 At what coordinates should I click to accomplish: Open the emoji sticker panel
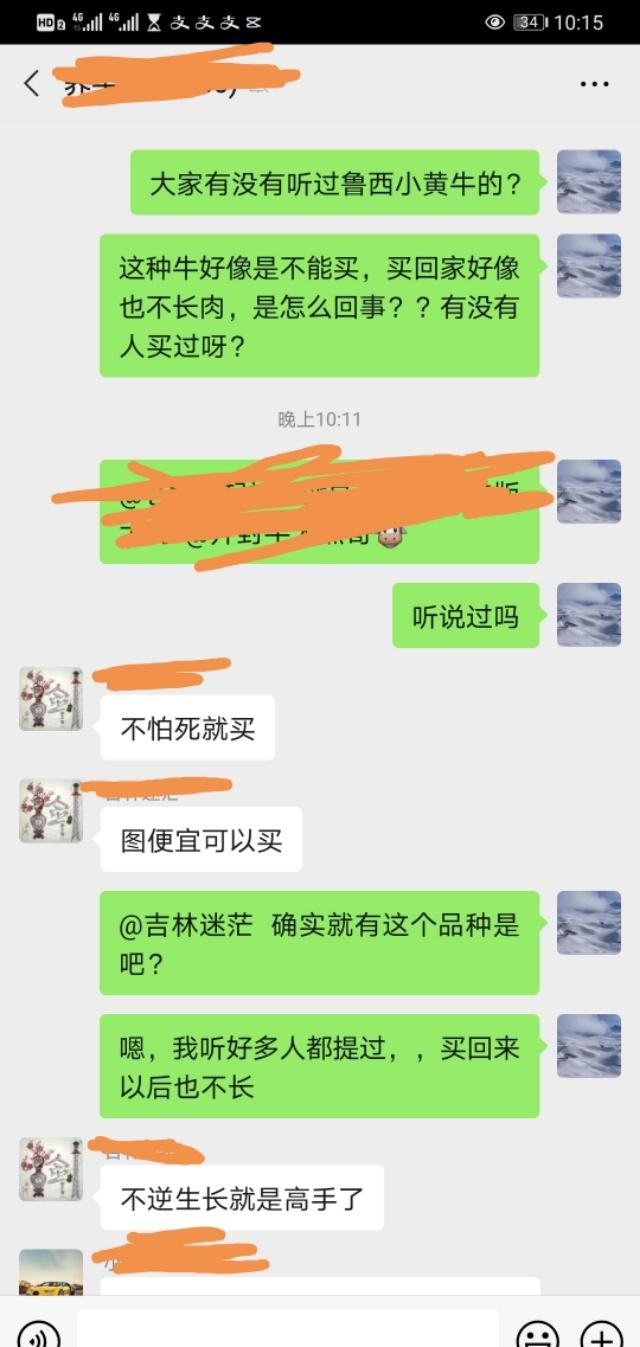click(537, 1333)
